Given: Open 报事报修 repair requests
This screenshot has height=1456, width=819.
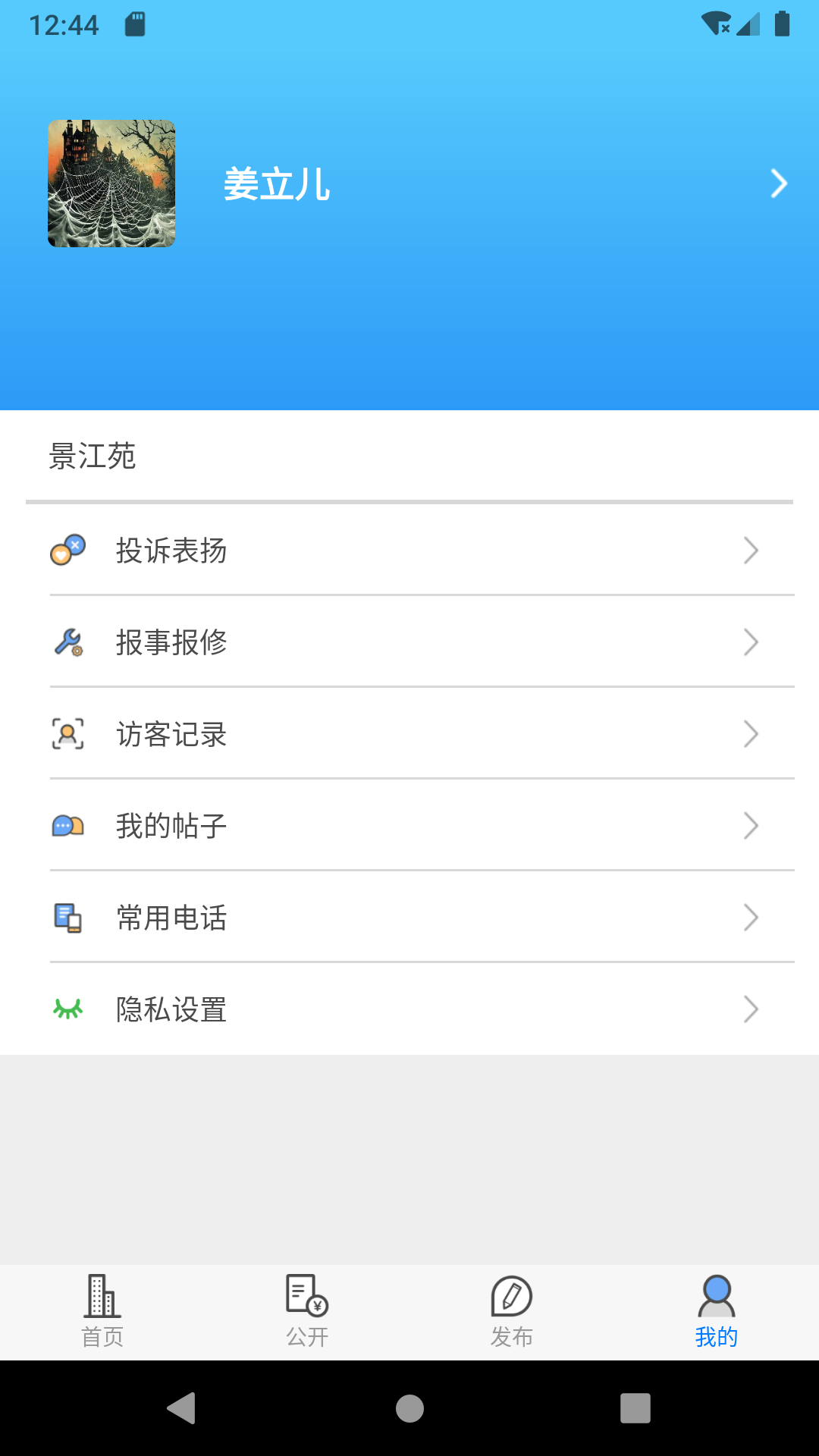Looking at the screenshot, I should pyautogui.click(x=409, y=642).
